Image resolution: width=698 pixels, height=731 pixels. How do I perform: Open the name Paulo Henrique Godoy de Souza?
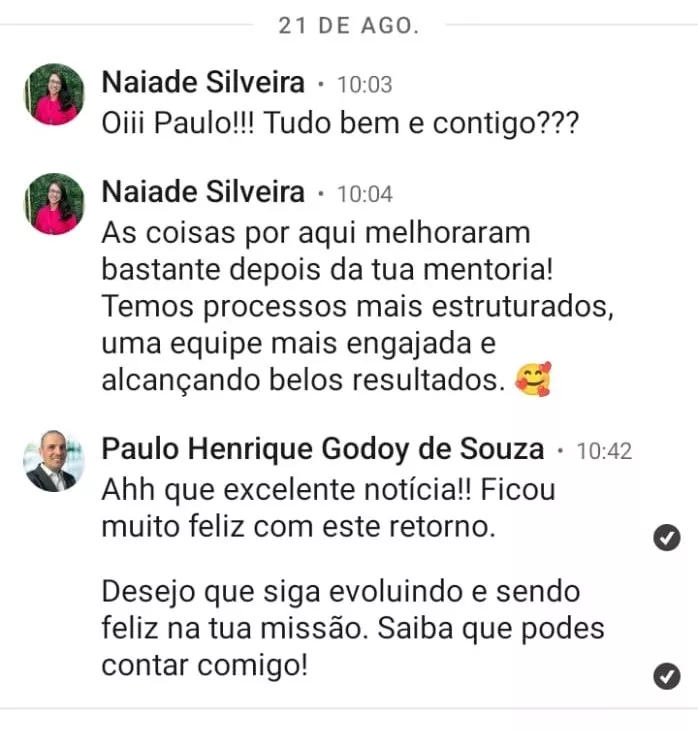323,449
